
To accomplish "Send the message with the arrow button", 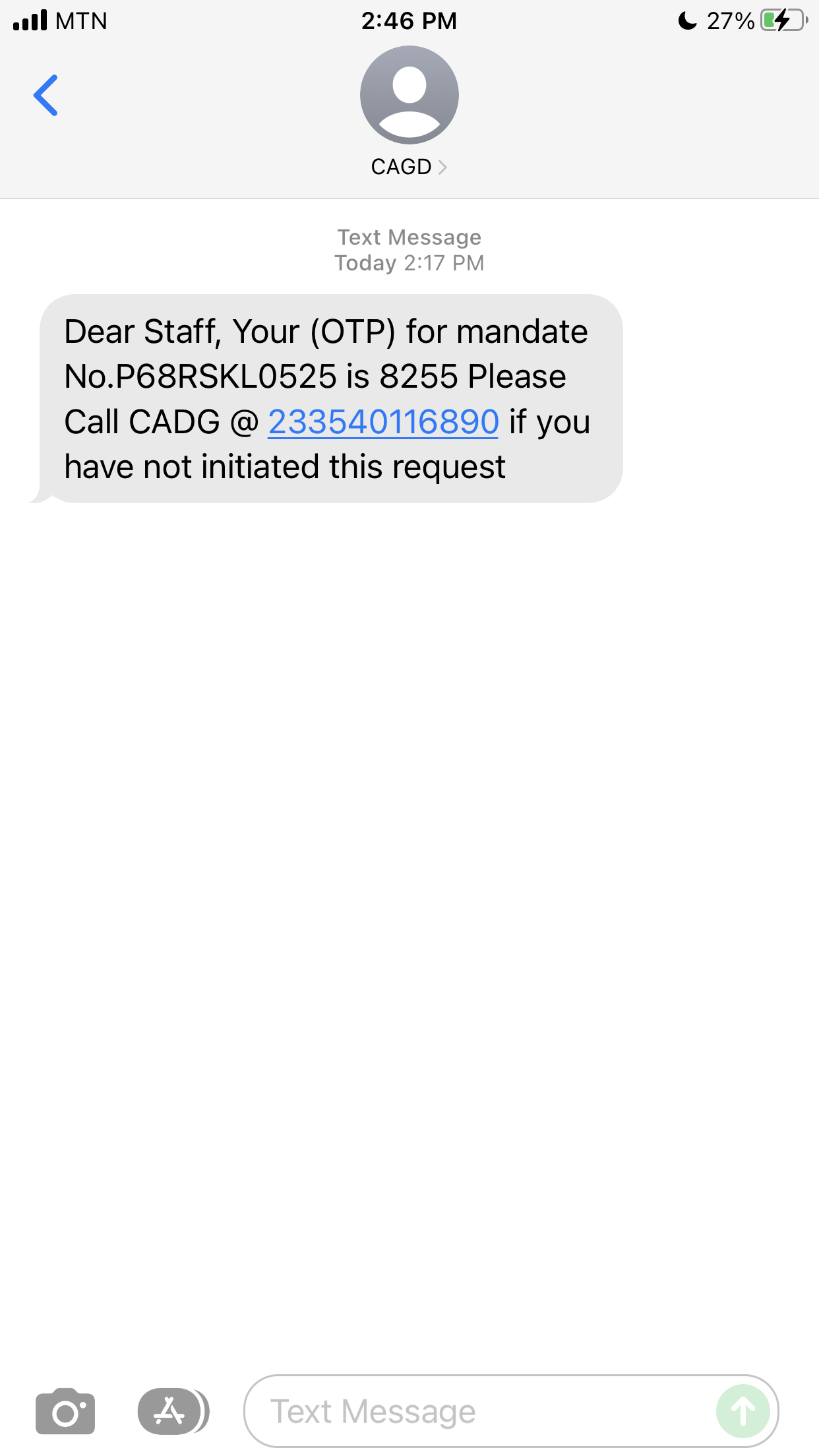I will [743, 1411].
